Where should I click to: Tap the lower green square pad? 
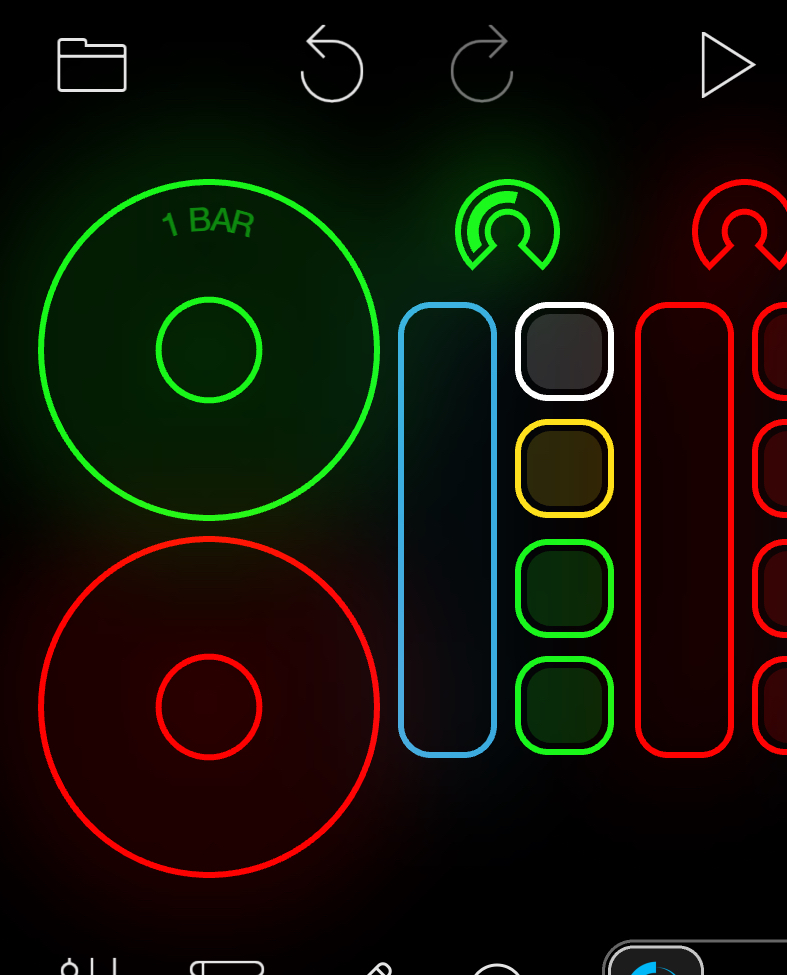(x=564, y=705)
